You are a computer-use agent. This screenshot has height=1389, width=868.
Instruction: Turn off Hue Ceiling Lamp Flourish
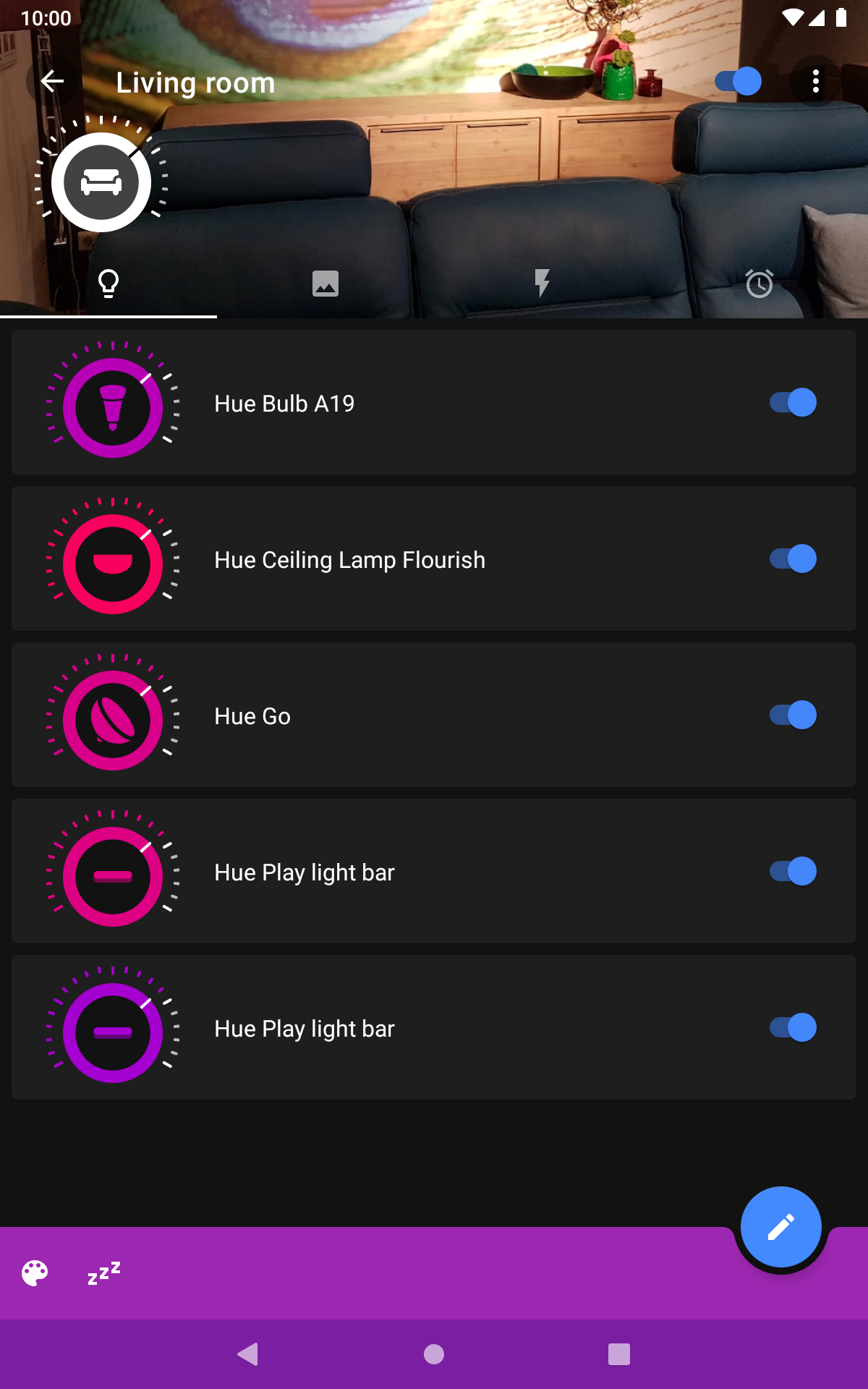(793, 559)
